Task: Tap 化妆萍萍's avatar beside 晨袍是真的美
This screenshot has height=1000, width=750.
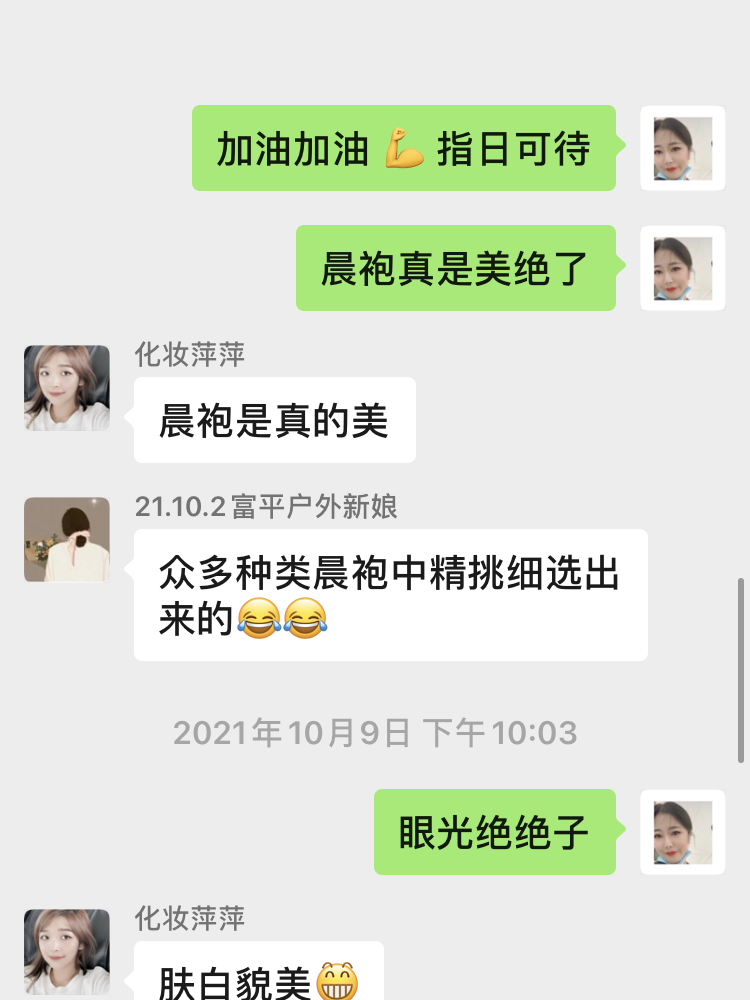Action: point(67,388)
